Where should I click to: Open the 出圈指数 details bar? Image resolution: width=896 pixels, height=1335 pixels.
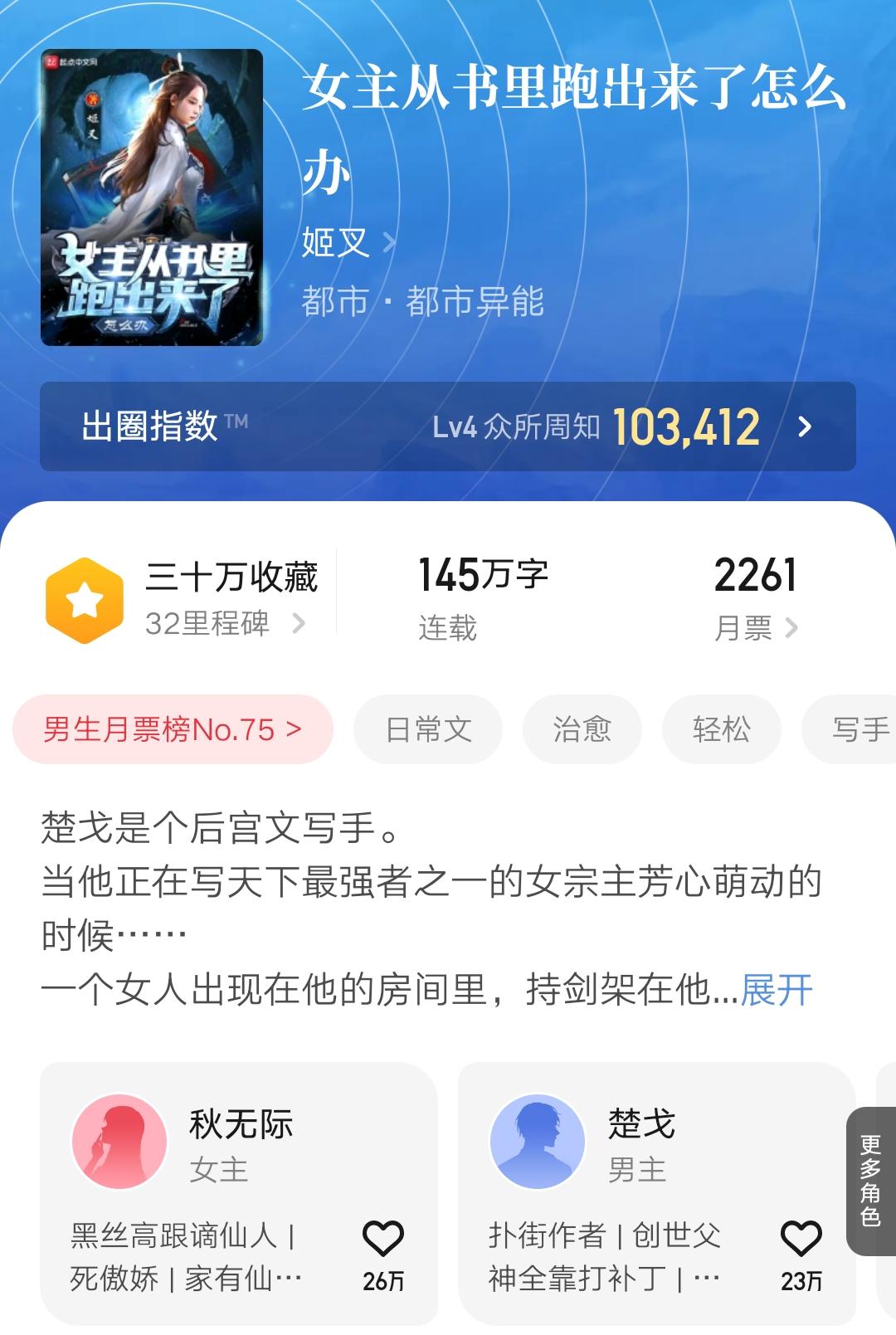click(447, 426)
